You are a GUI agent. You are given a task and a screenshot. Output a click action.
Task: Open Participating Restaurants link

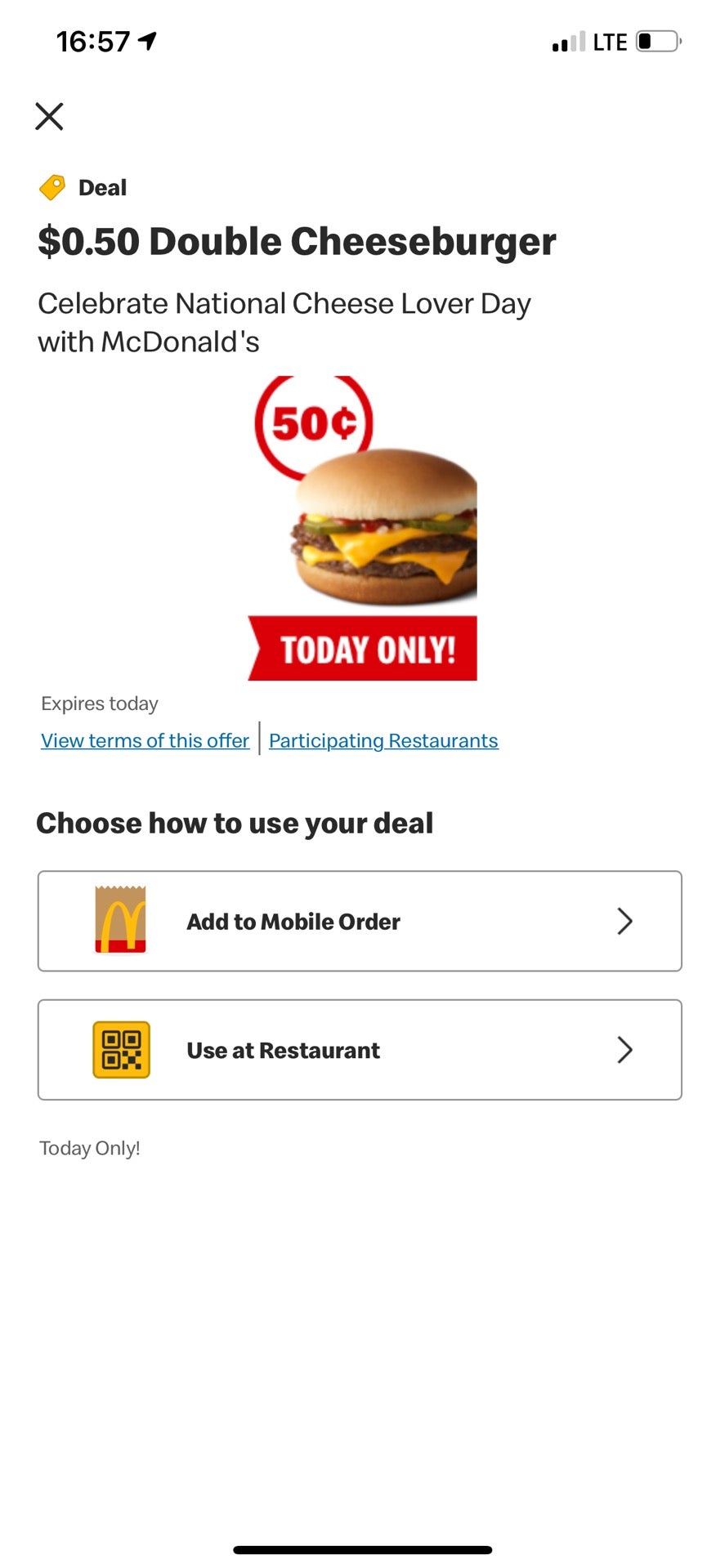(x=383, y=740)
